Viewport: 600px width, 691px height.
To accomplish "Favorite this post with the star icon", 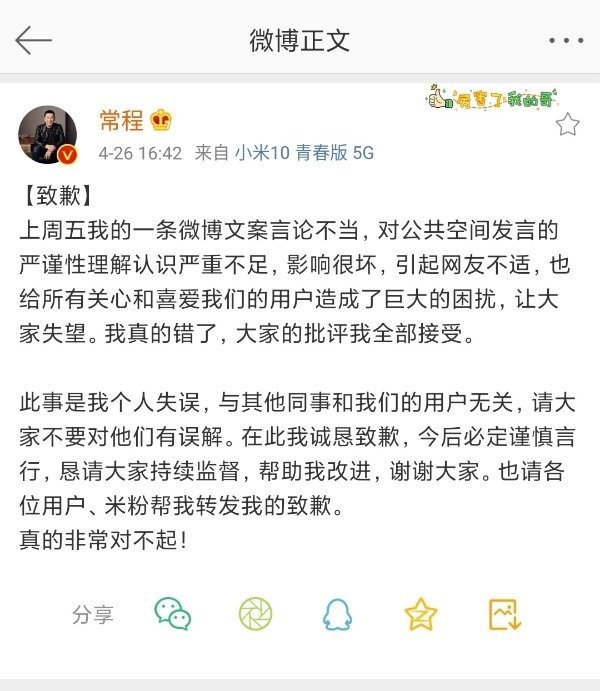I will 567,124.
